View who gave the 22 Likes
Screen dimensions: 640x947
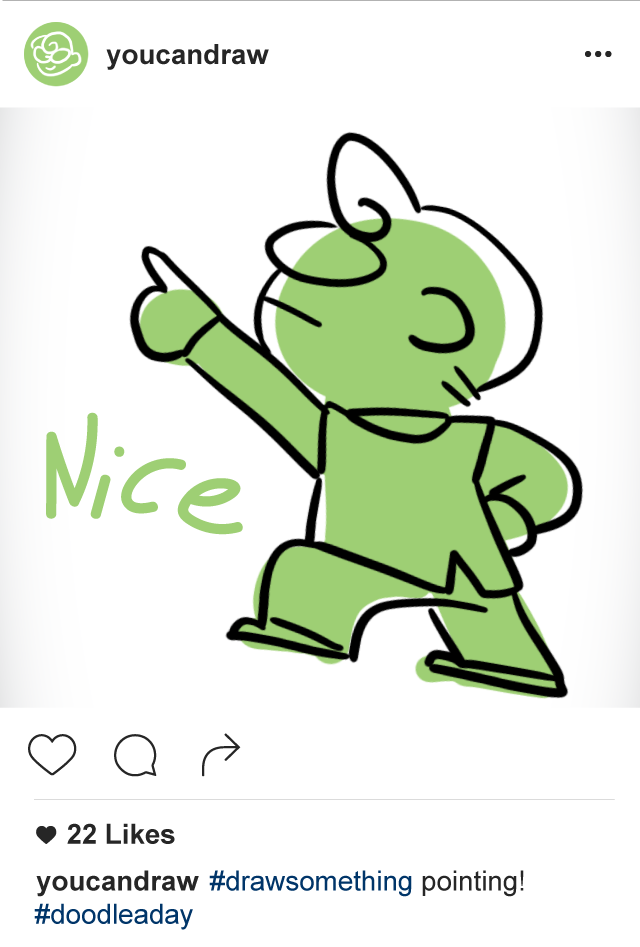(x=120, y=834)
